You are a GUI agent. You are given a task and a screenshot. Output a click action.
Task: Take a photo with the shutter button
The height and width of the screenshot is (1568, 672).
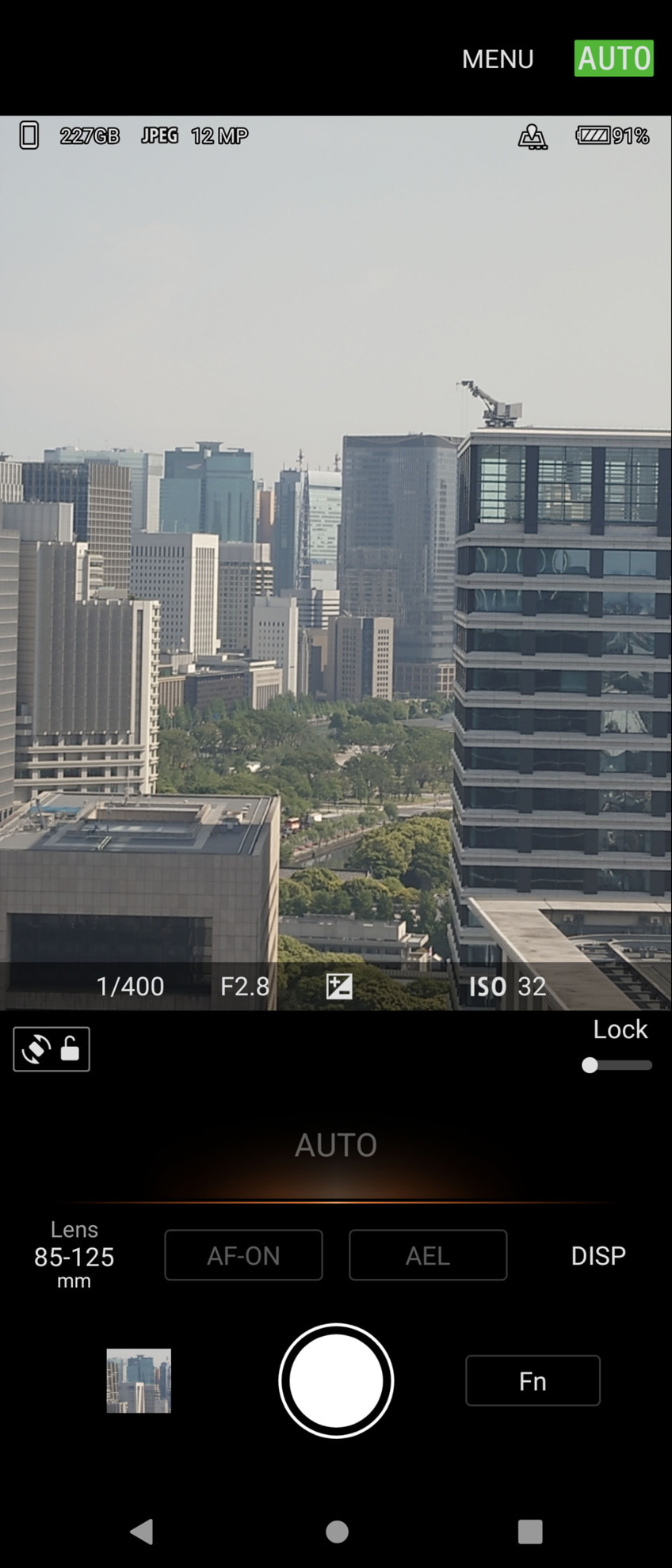(336, 1380)
